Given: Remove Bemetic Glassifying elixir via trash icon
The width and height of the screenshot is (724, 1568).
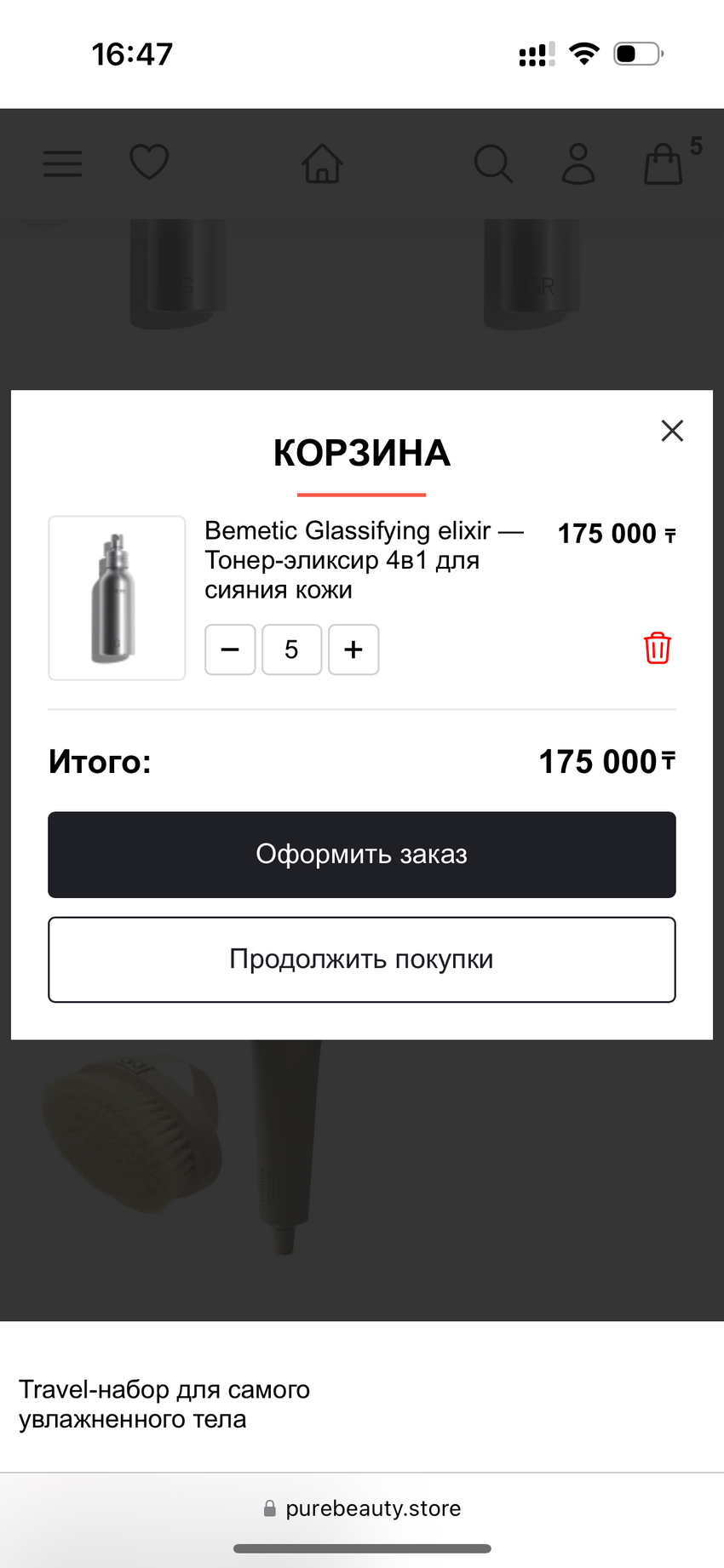Looking at the screenshot, I should coord(657,648).
